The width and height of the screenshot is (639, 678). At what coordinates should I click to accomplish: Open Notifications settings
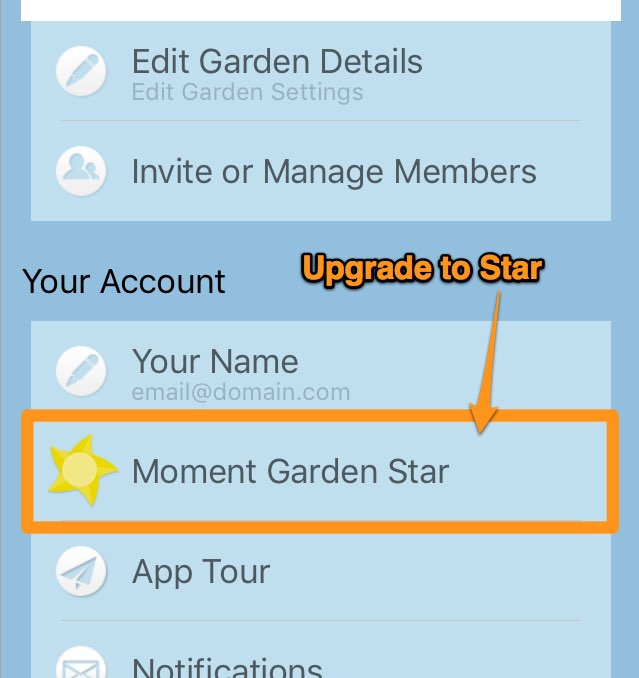[227, 665]
